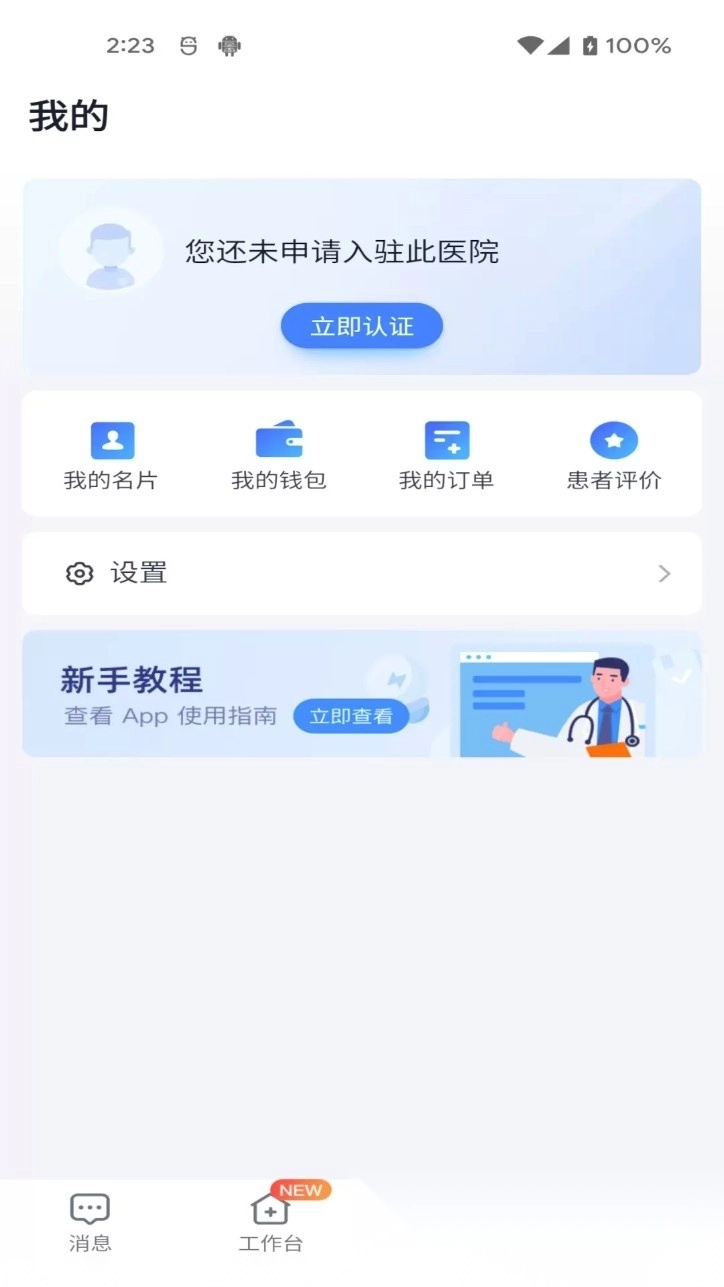Screen dimensions: 724x1287
Task: Tap the default avatar placeholder image
Action: coord(110,251)
